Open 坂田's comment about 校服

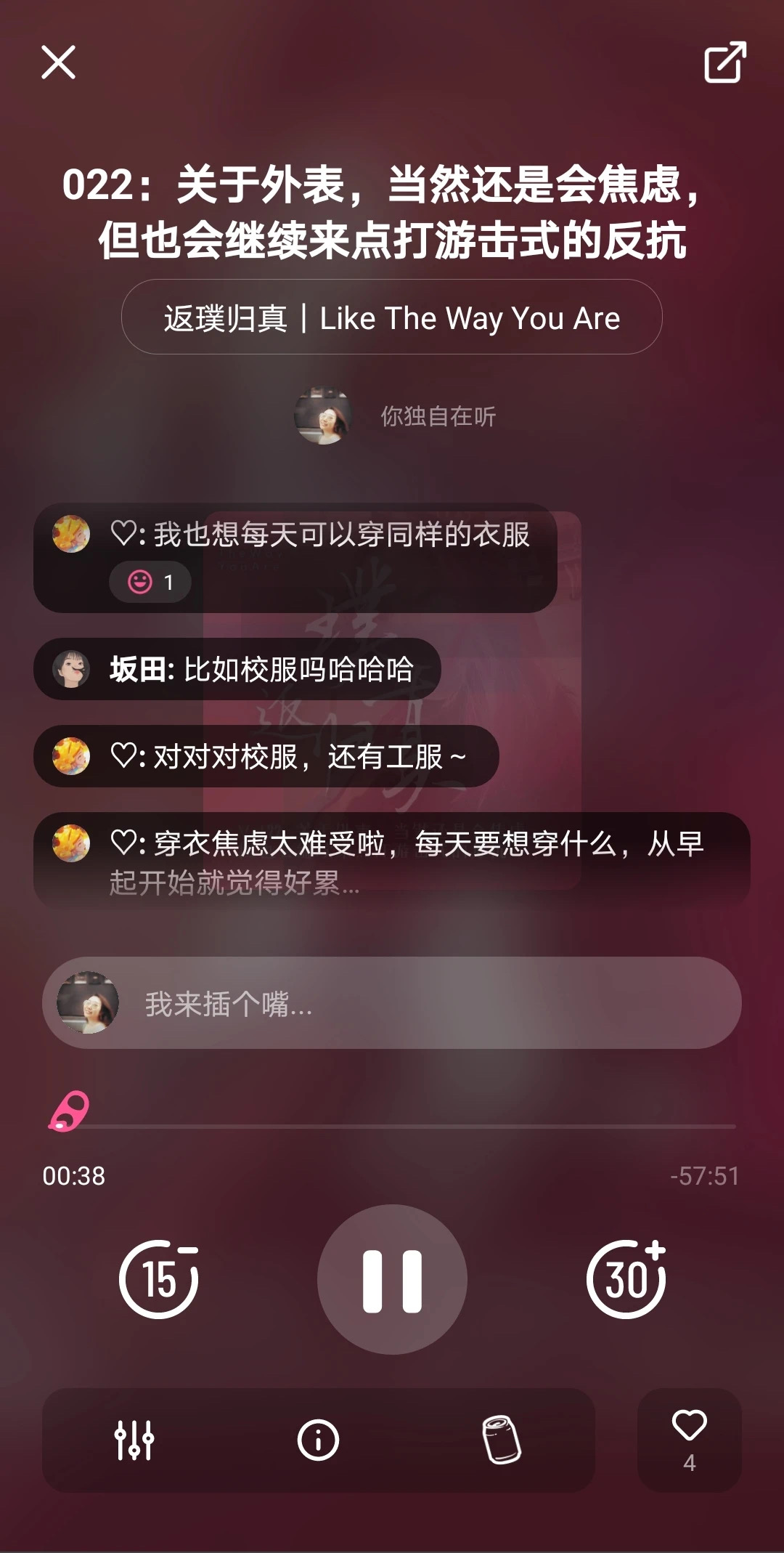pos(237,669)
